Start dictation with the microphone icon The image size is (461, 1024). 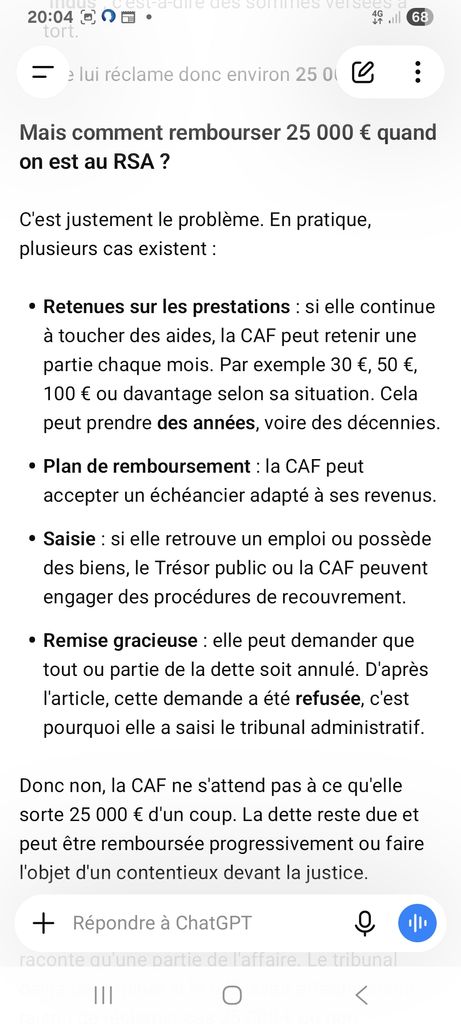364,923
